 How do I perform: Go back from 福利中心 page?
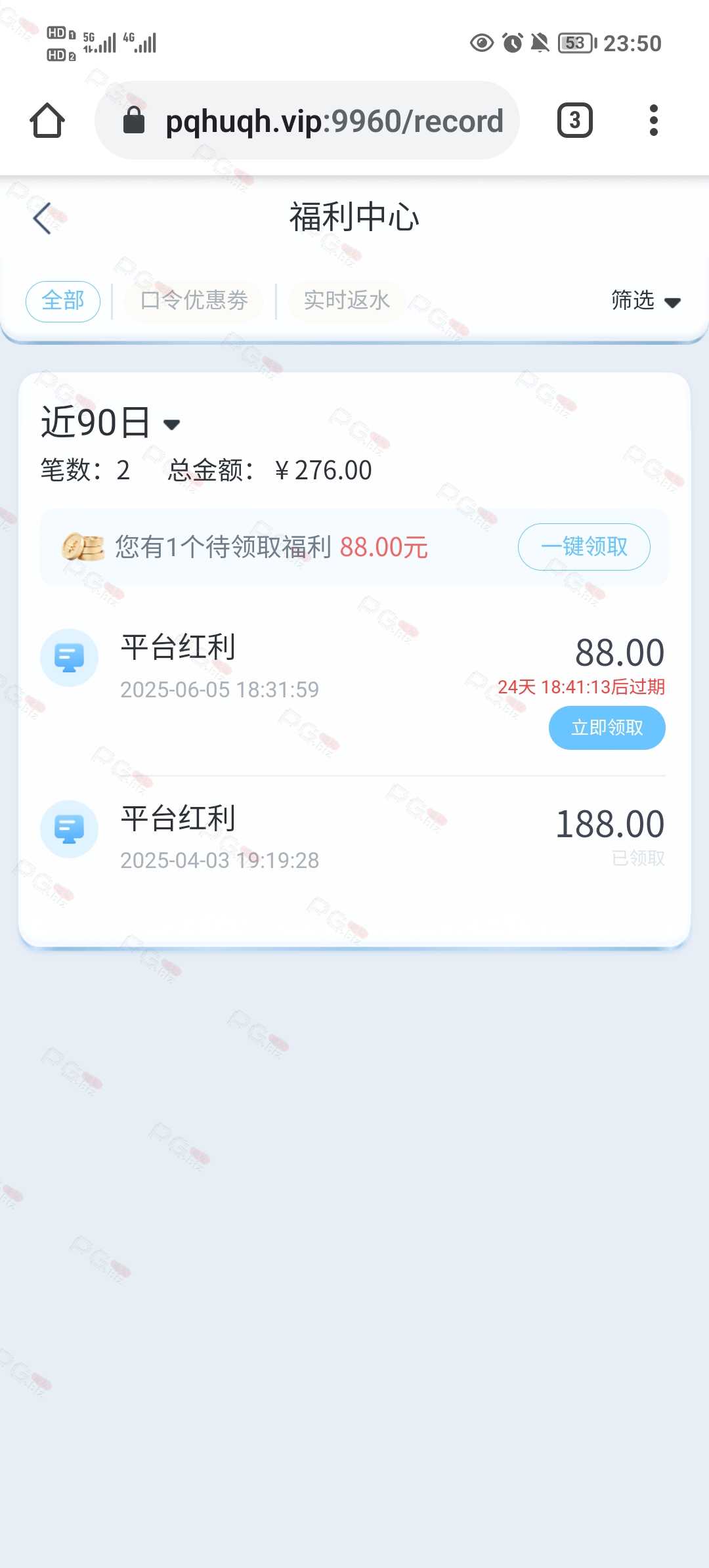[43, 218]
